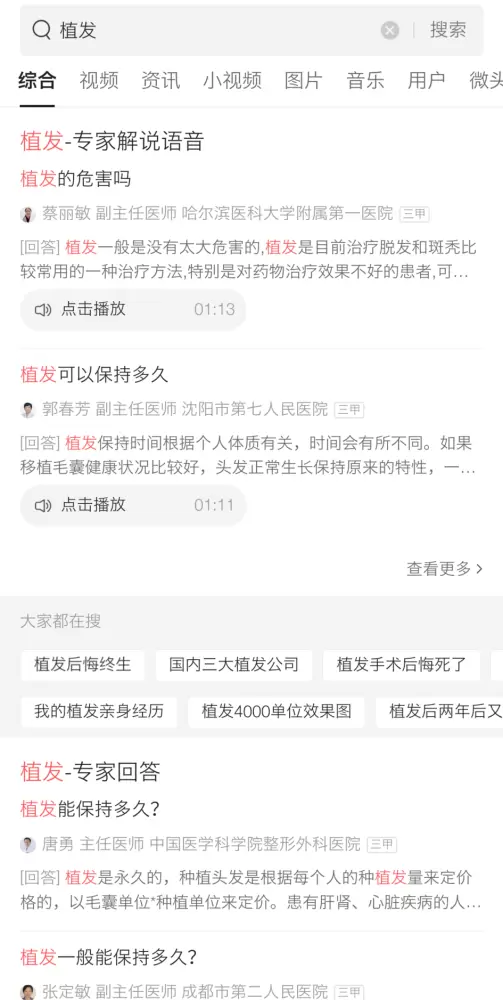The height and width of the screenshot is (1000, 503).
Task: Switch to the 用户 tab
Action: (426, 80)
